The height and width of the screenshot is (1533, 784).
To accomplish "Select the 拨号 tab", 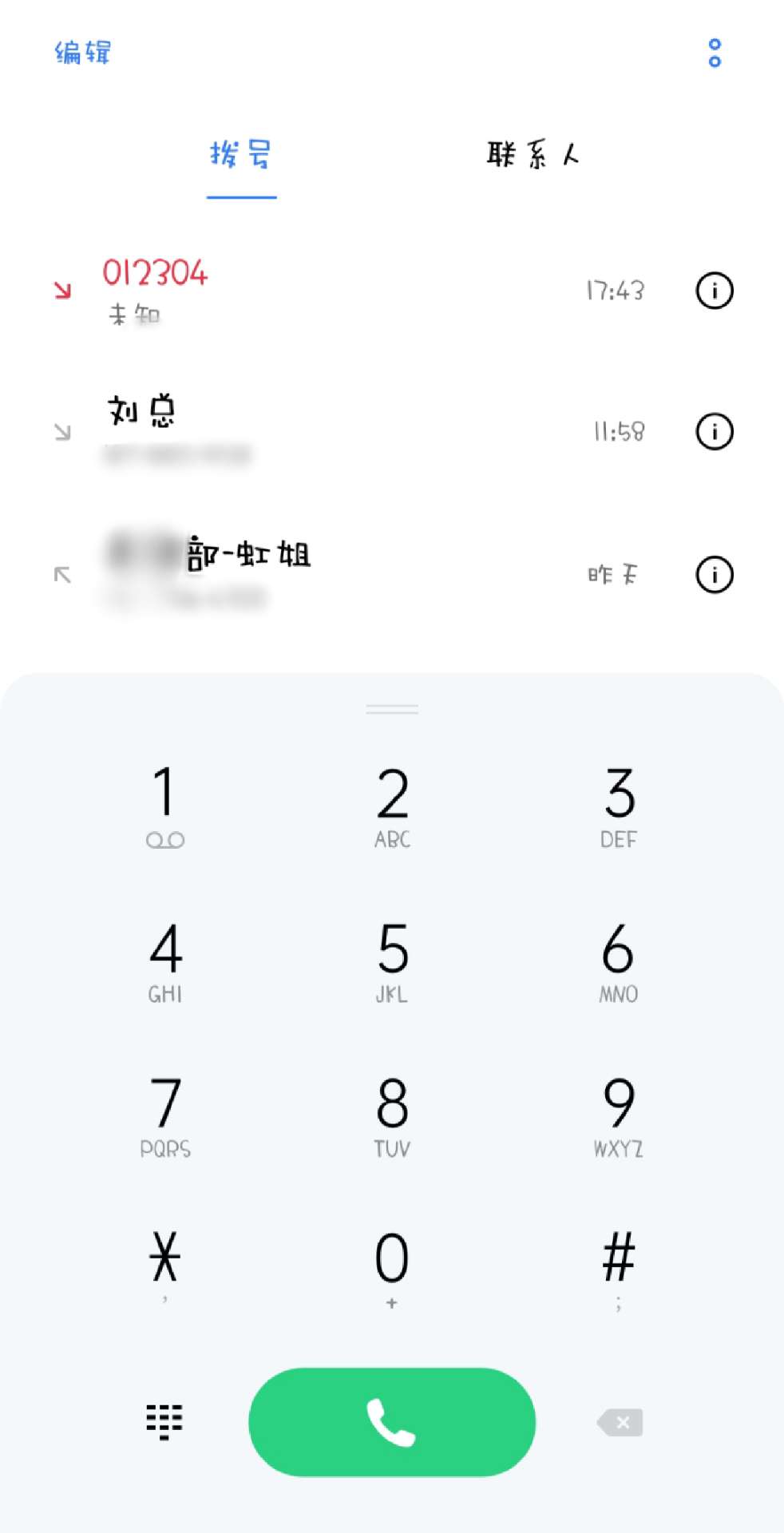I will pos(241,154).
